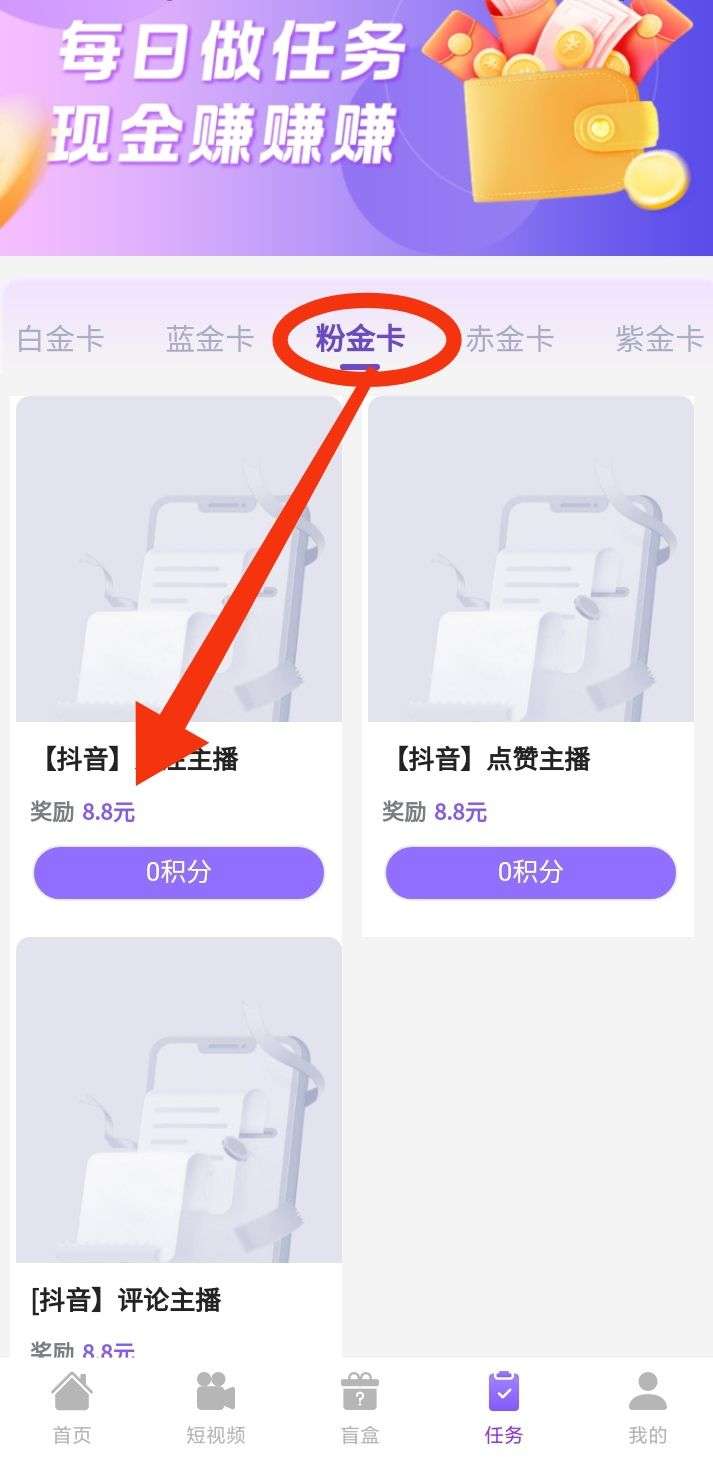The width and height of the screenshot is (713, 1458).
Task: Switch to the 蓝金卡 tab
Action: pos(210,340)
